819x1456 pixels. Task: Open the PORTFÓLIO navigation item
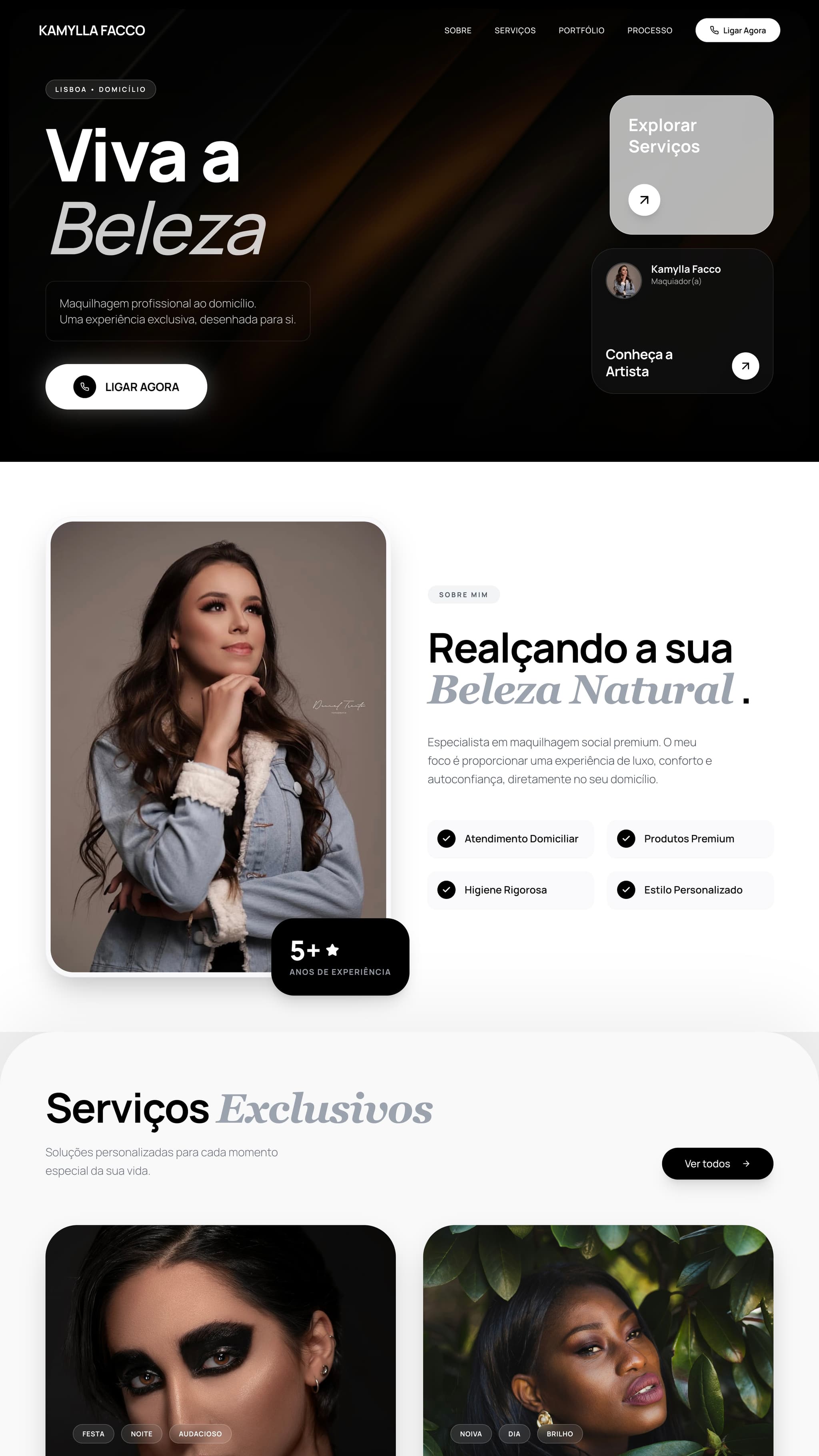(x=581, y=30)
